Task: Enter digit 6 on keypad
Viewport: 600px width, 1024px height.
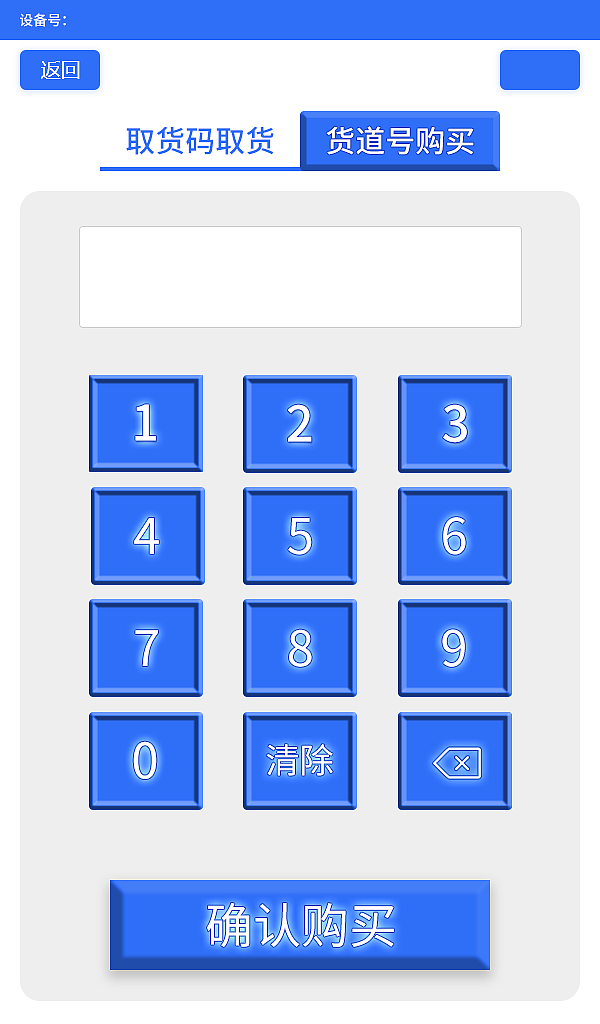Action: coord(455,536)
